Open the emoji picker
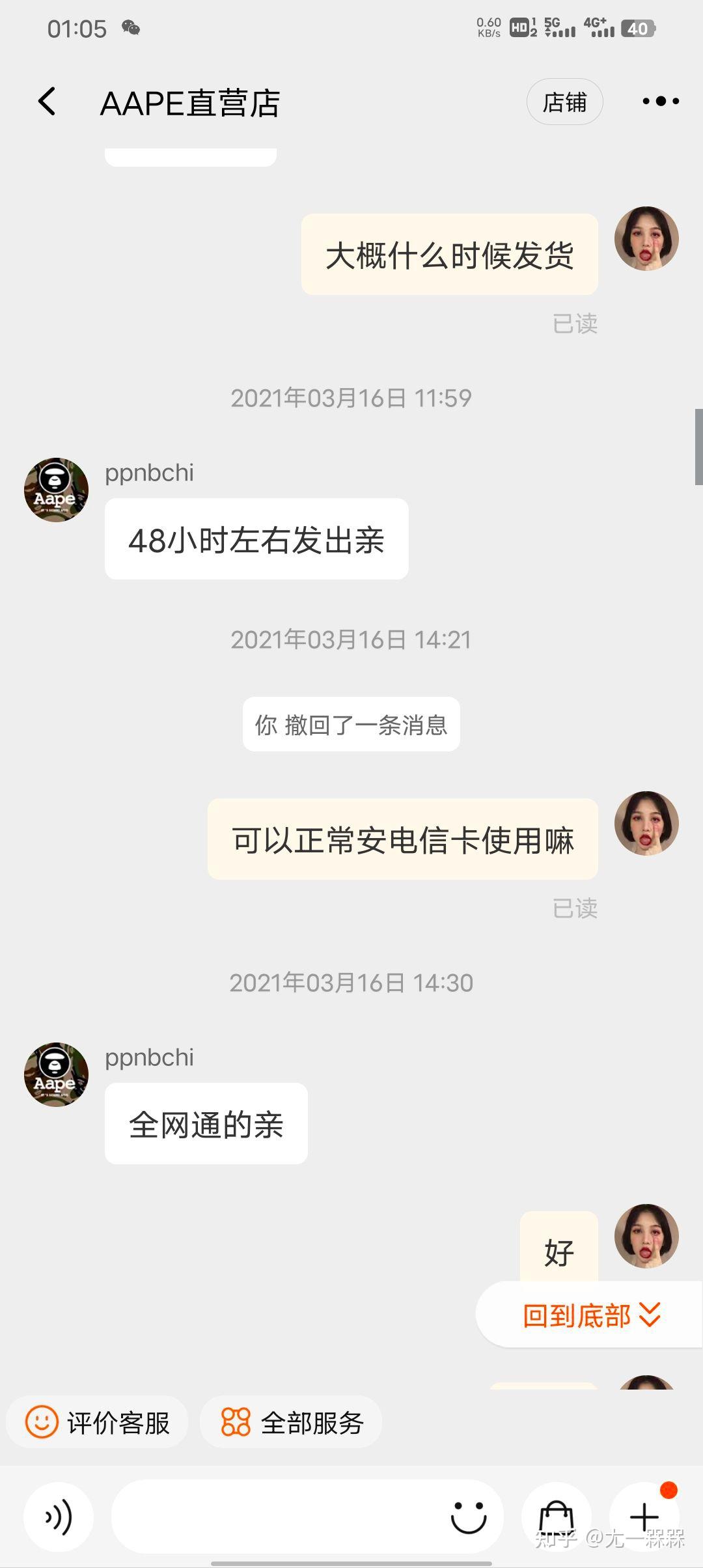The width and height of the screenshot is (703, 1568). click(x=469, y=1517)
